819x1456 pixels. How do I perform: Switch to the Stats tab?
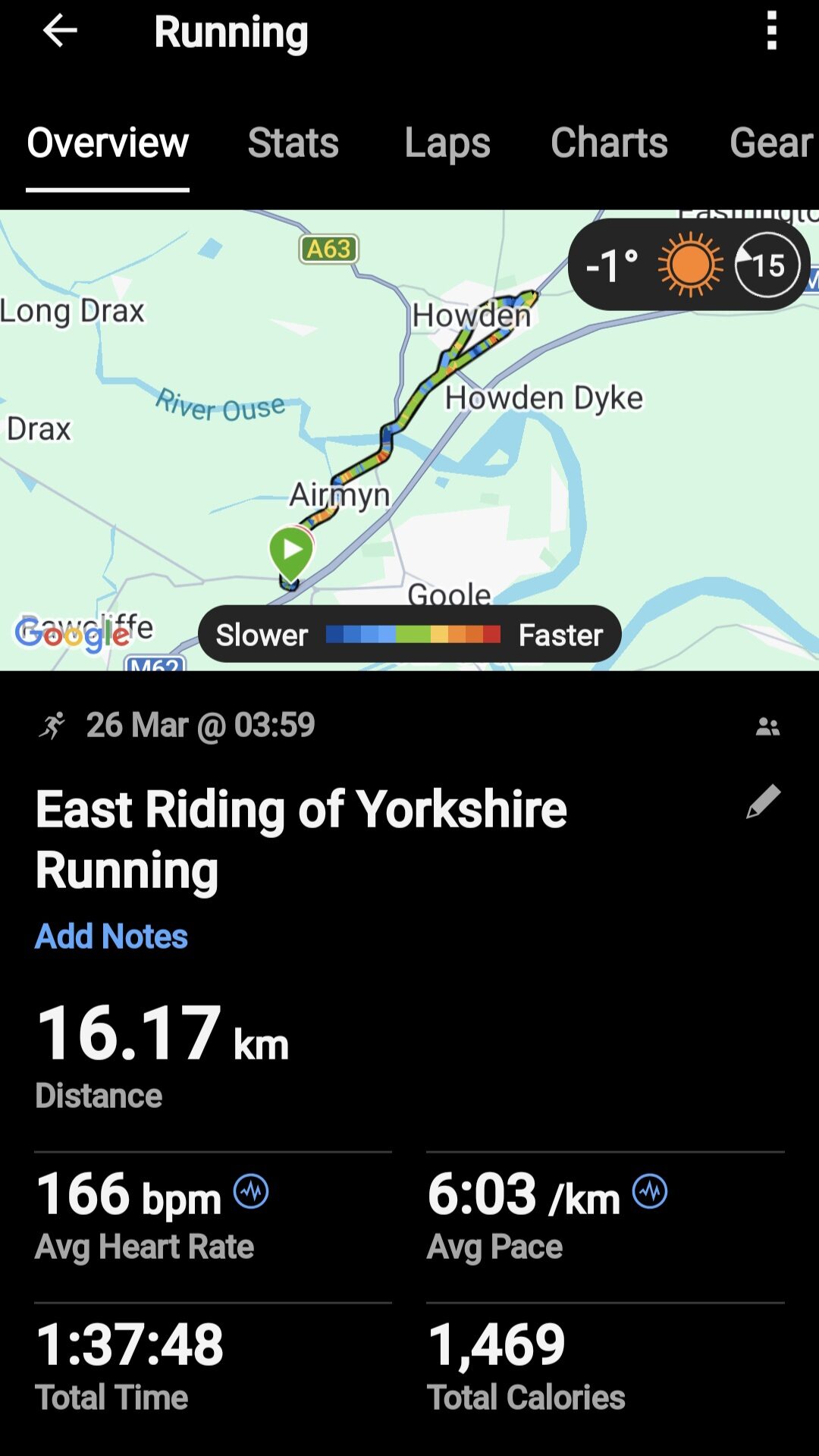pos(293,143)
